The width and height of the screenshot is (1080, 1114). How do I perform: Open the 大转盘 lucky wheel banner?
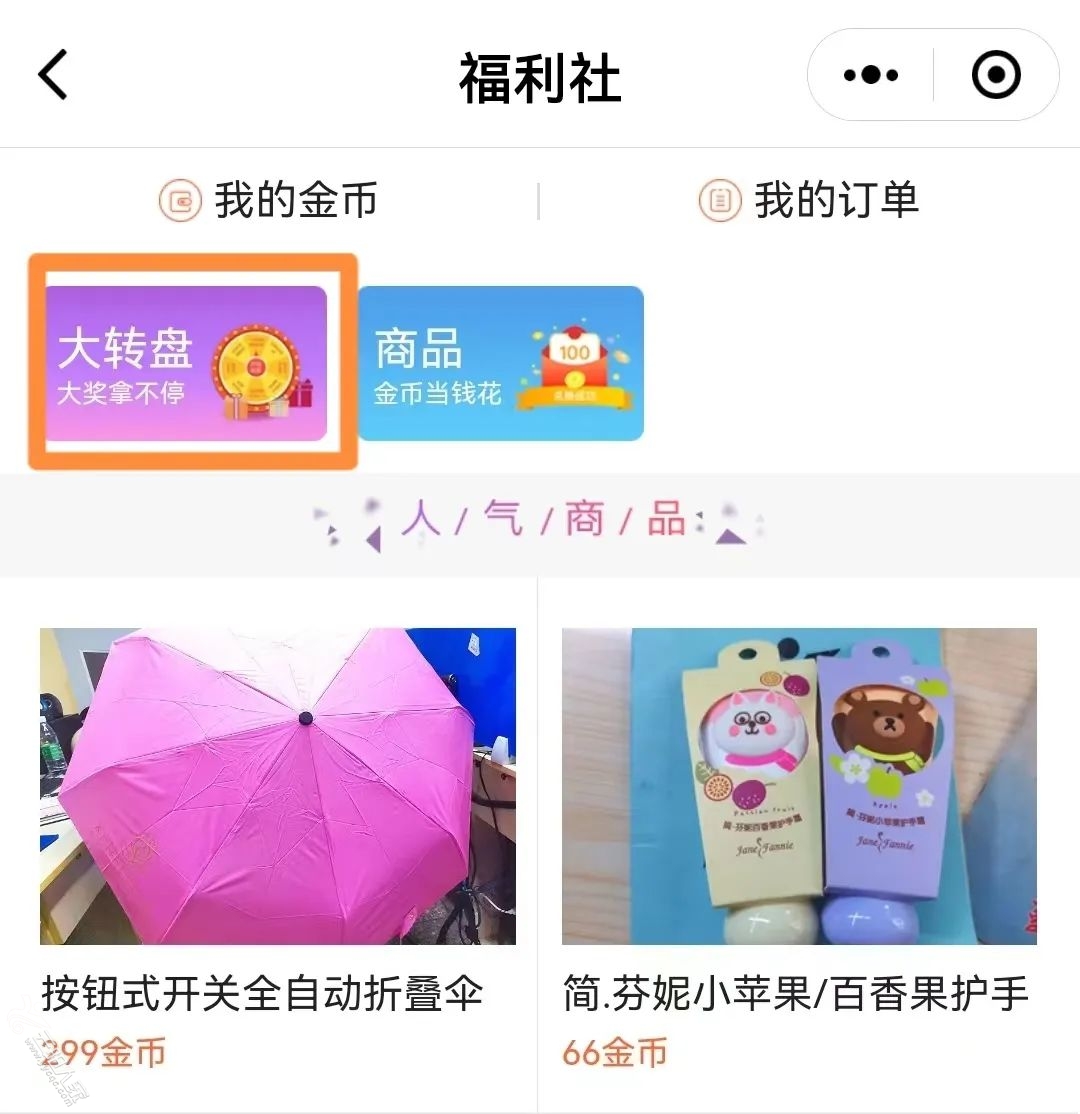point(186,364)
